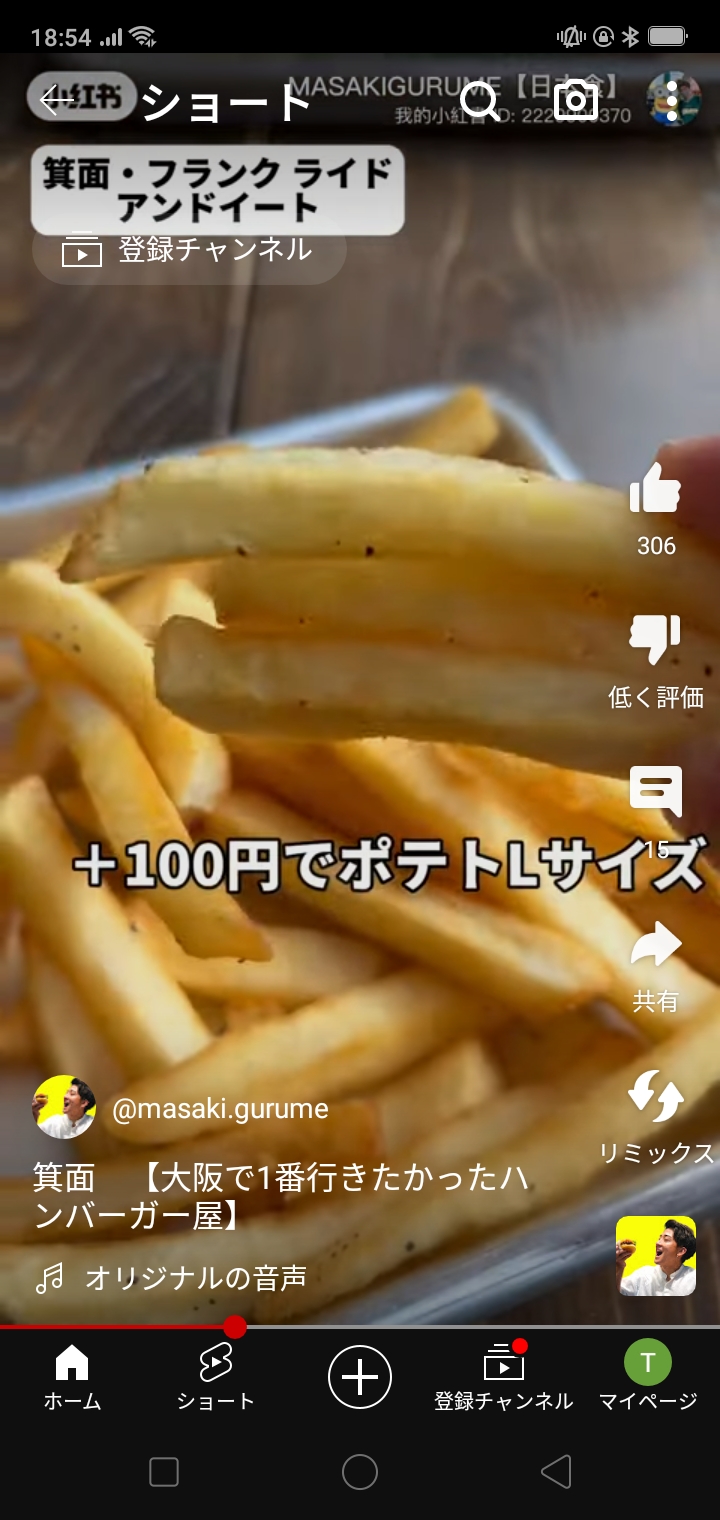This screenshot has width=720, height=1520.
Task: Open the 登録チャンネル tab in bottom bar
Action: pyautogui.click(x=504, y=1377)
